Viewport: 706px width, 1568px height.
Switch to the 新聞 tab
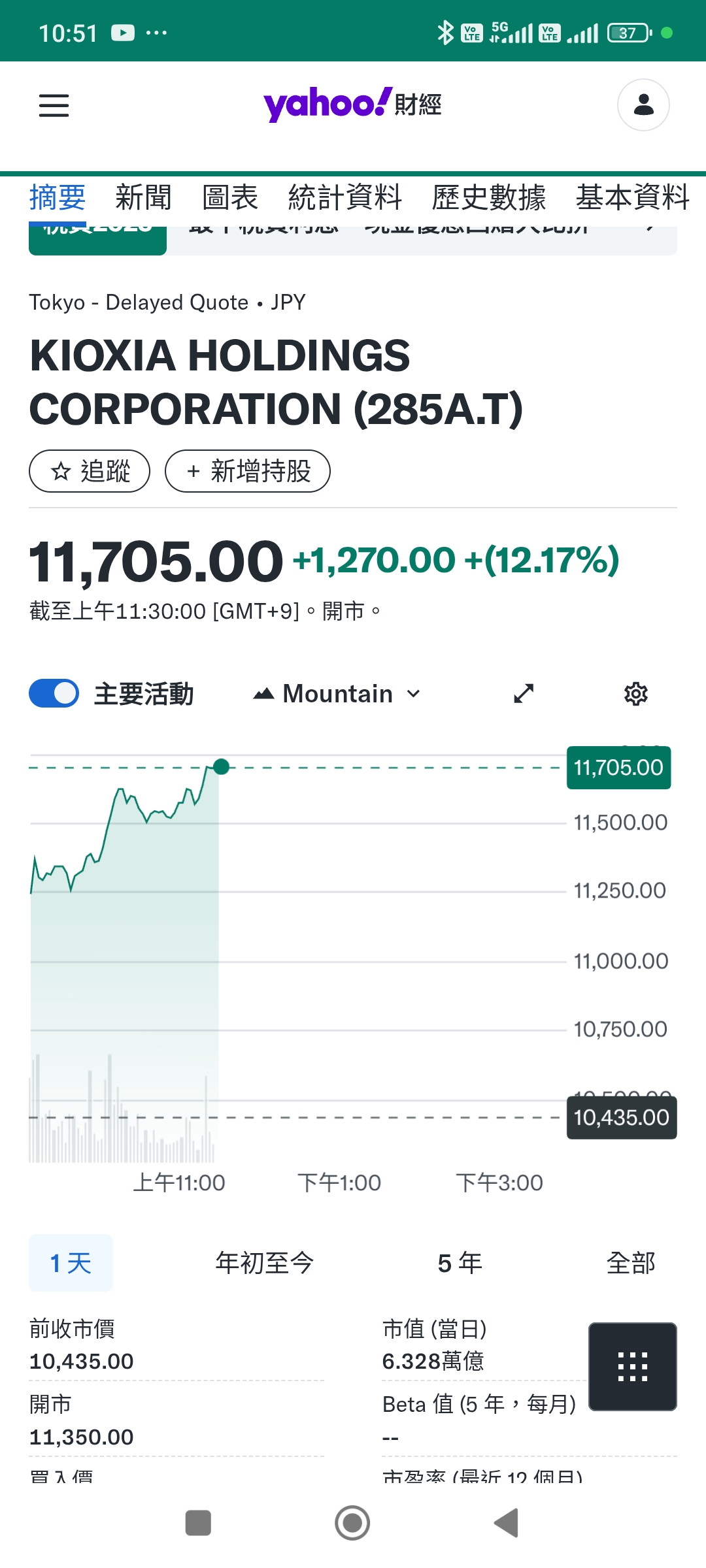(x=143, y=197)
